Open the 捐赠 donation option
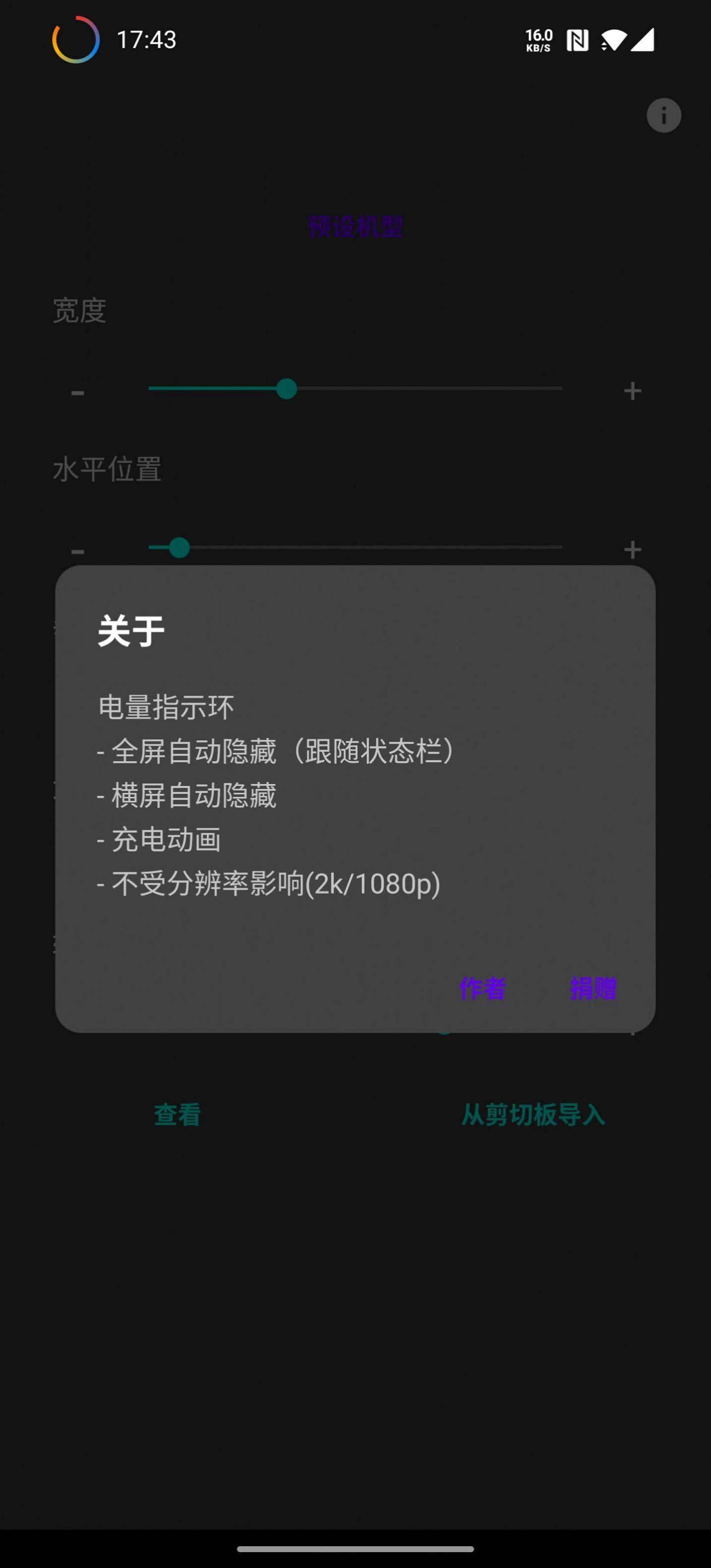 tap(593, 988)
